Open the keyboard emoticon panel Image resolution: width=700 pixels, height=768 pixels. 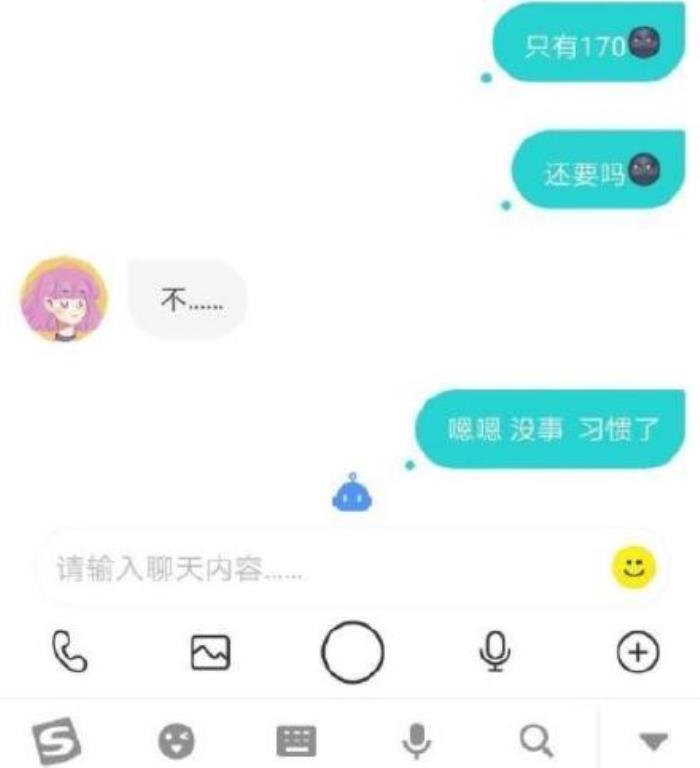click(178, 741)
